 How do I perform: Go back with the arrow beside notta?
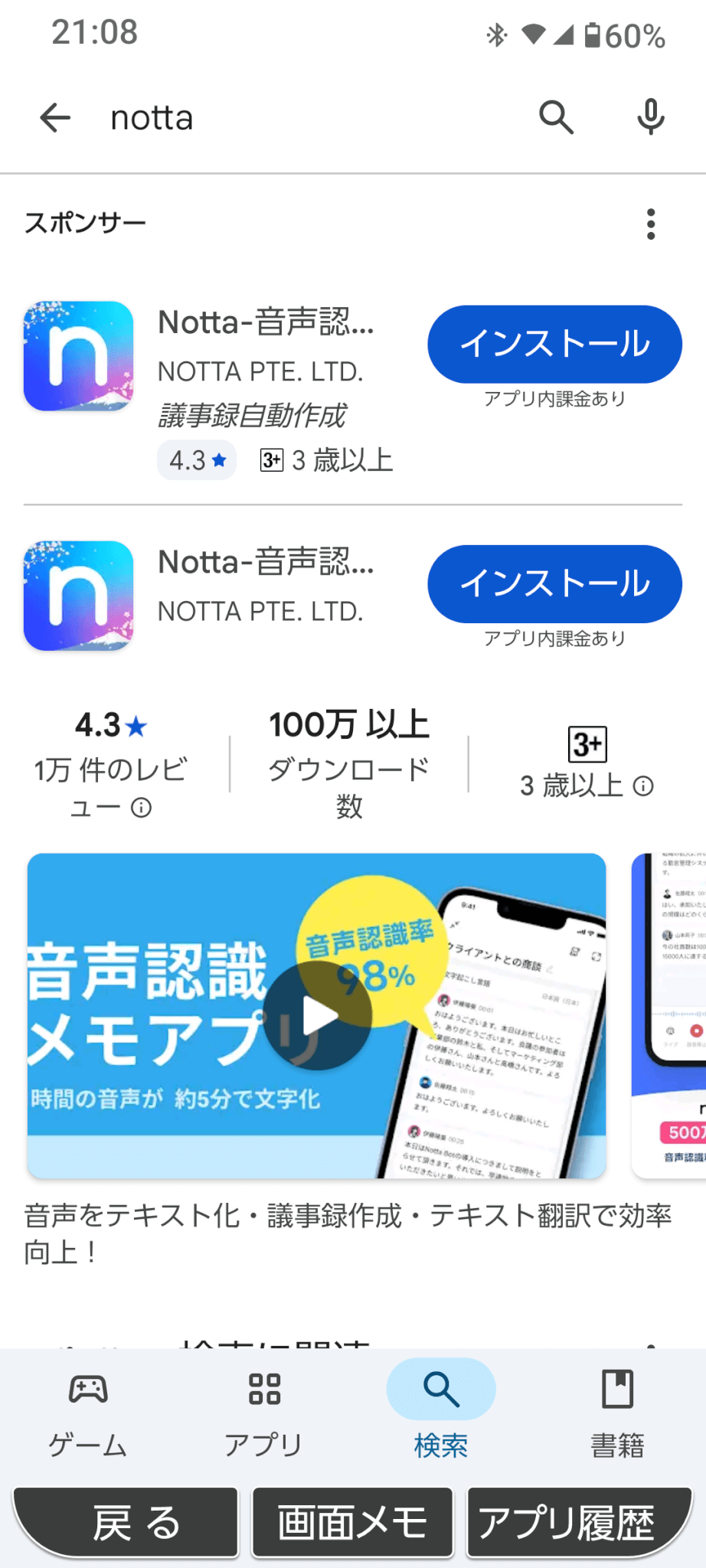pos(55,118)
